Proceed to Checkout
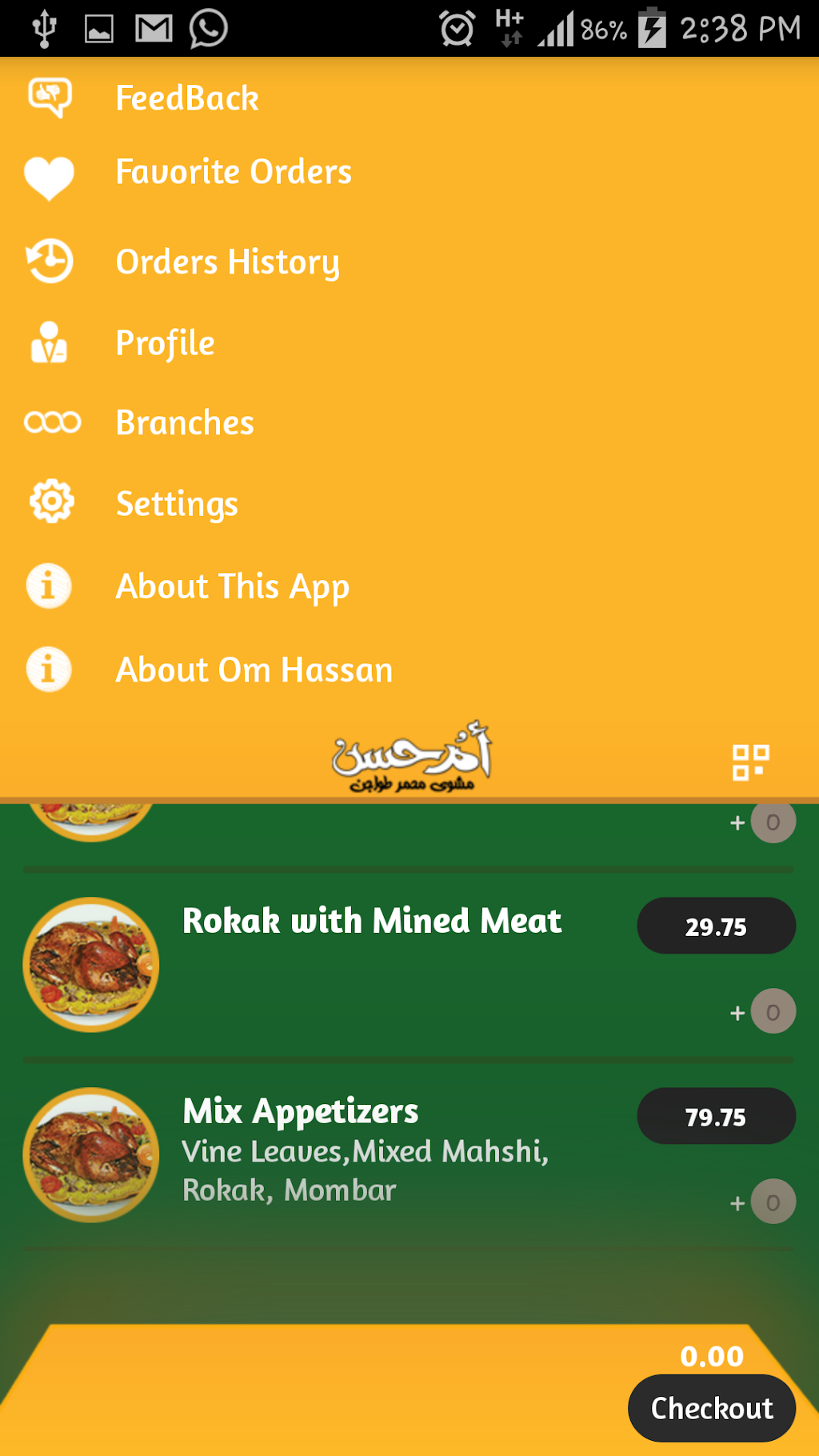Image resolution: width=819 pixels, height=1456 pixels. (711, 1408)
